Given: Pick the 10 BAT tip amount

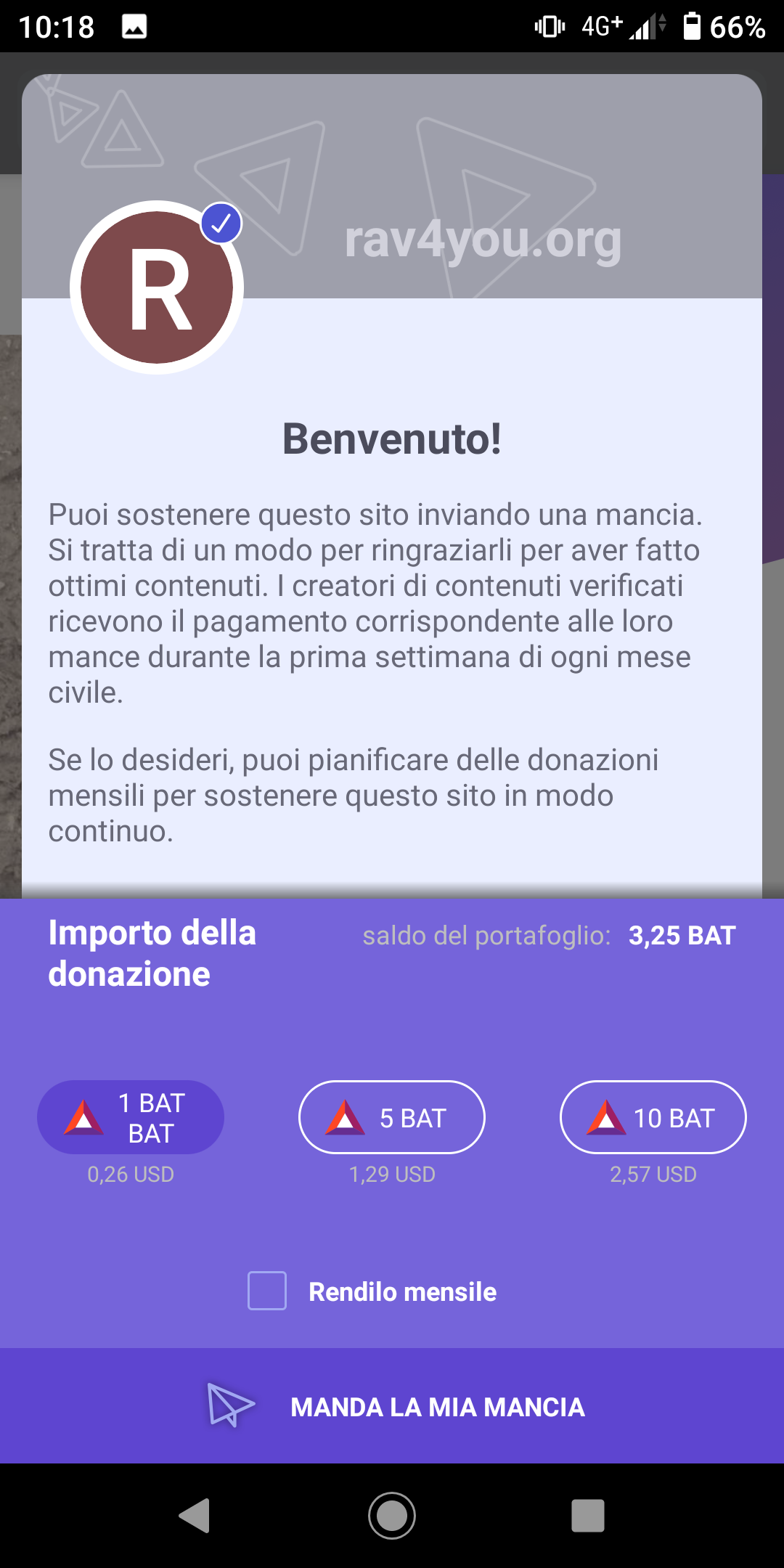Looking at the screenshot, I should pos(653,1117).
